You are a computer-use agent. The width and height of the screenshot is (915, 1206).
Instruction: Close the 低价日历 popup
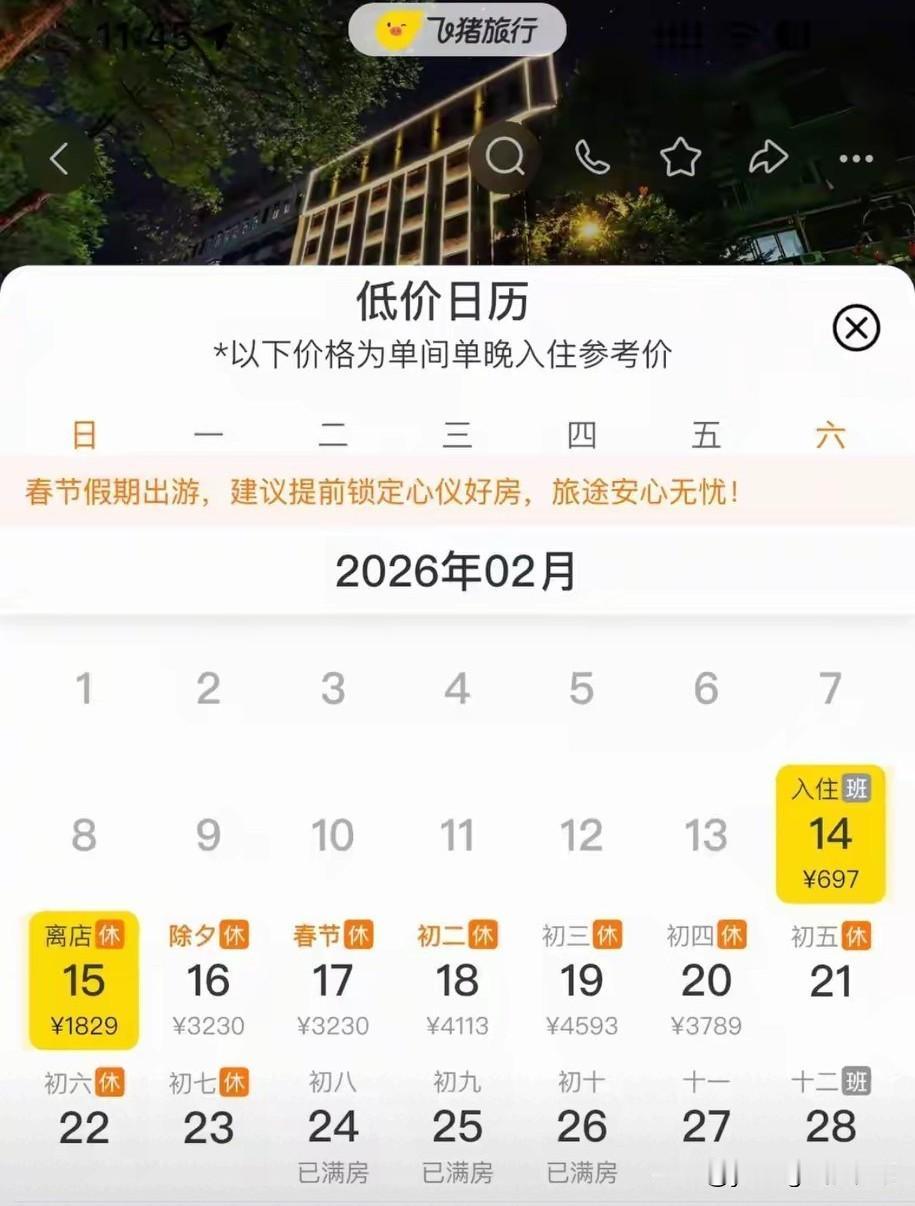tap(856, 329)
